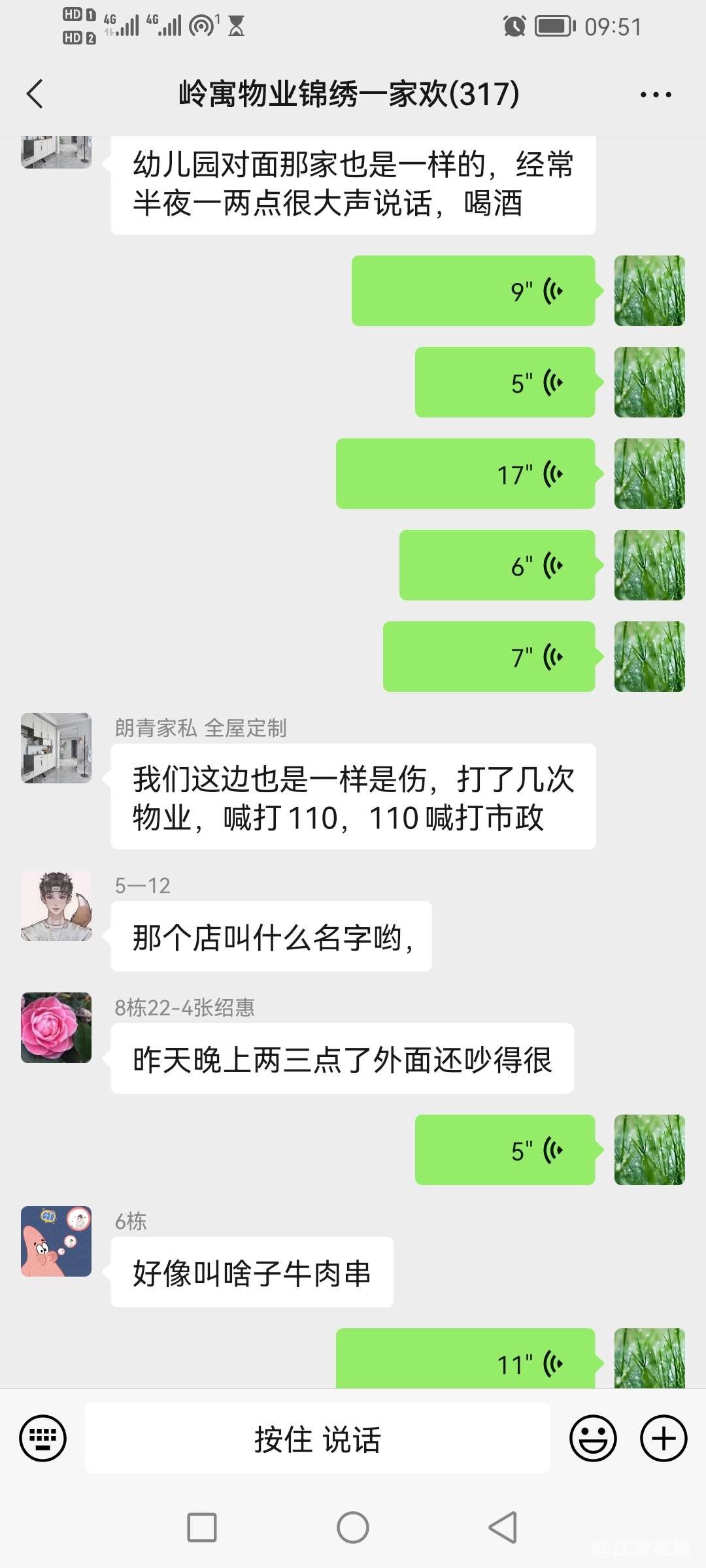Image resolution: width=706 pixels, height=1568 pixels.
Task: Play the 11-second voice message
Action: tap(465, 1360)
